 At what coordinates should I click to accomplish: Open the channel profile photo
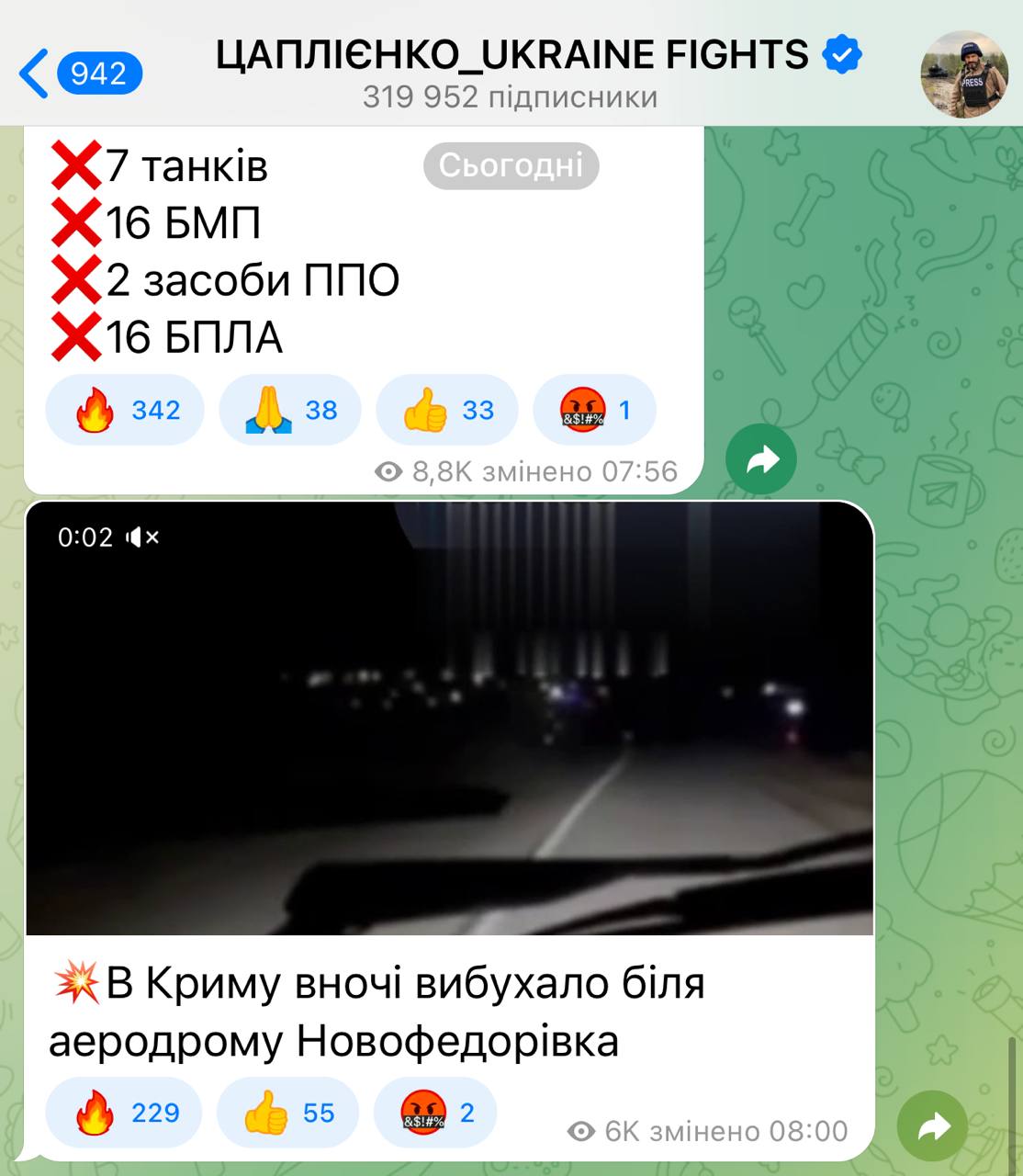click(x=964, y=74)
